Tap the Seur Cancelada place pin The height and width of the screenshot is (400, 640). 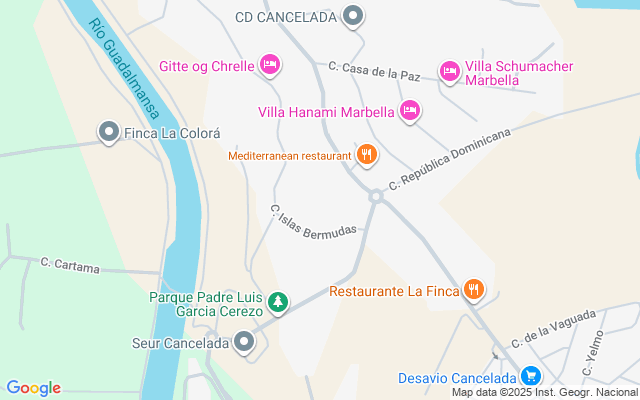coord(245,343)
